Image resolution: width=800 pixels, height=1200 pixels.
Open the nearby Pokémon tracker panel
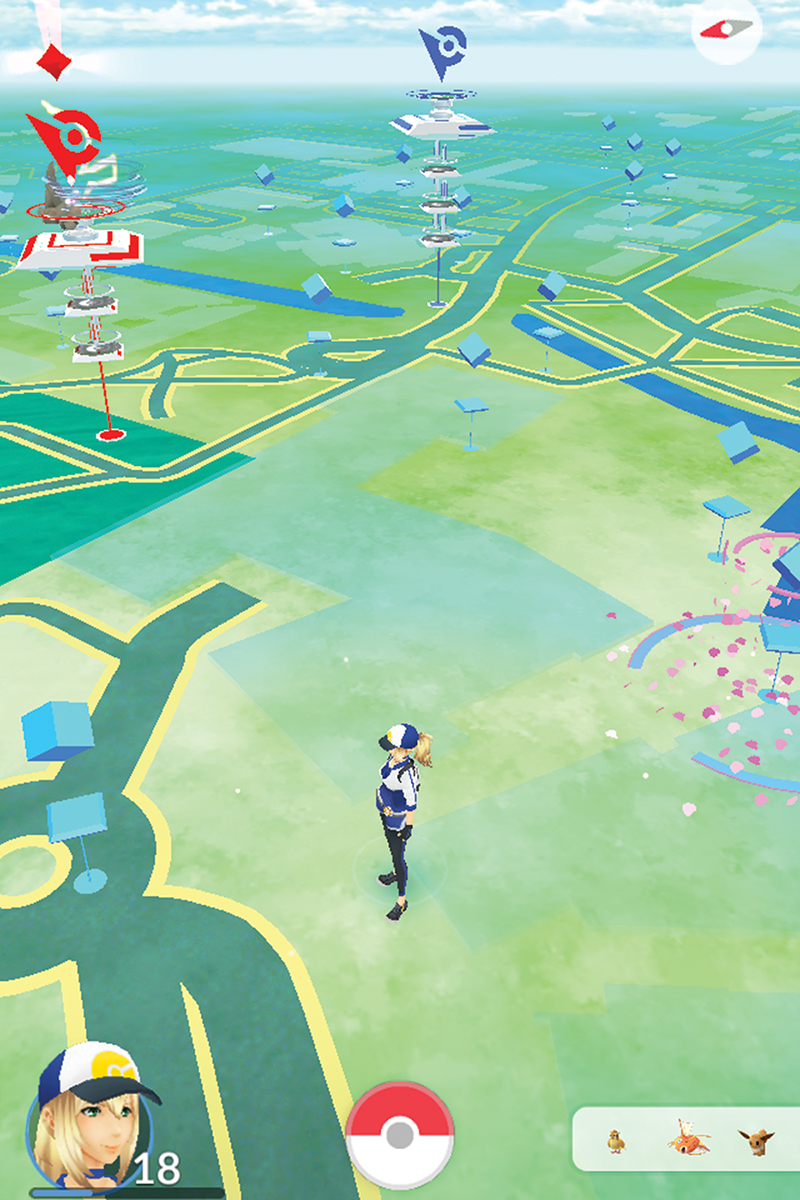[x=685, y=1139]
